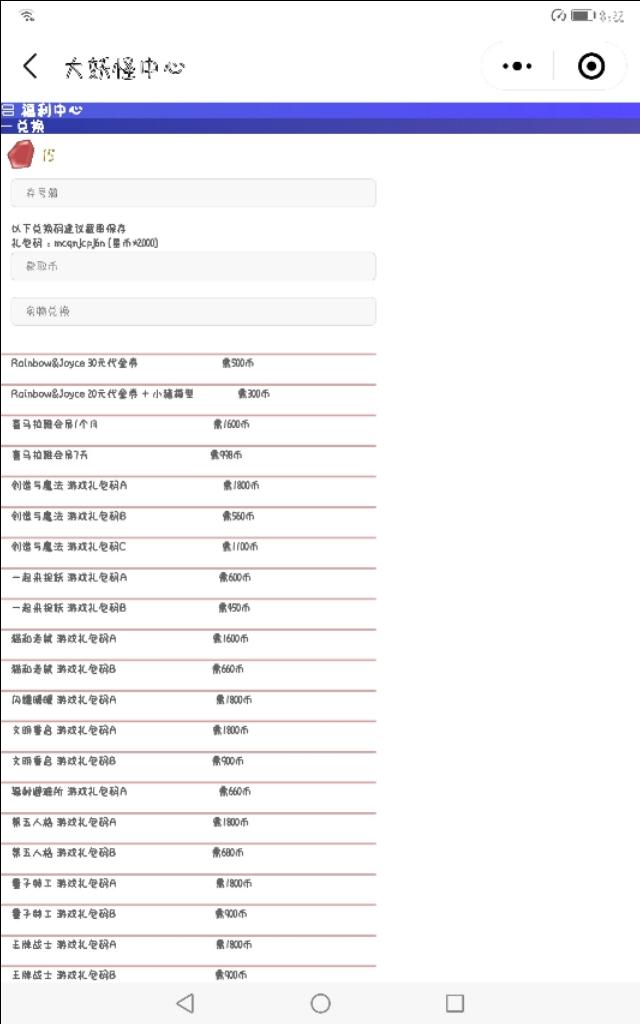Open the 存号箱 box

[x=193, y=192]
